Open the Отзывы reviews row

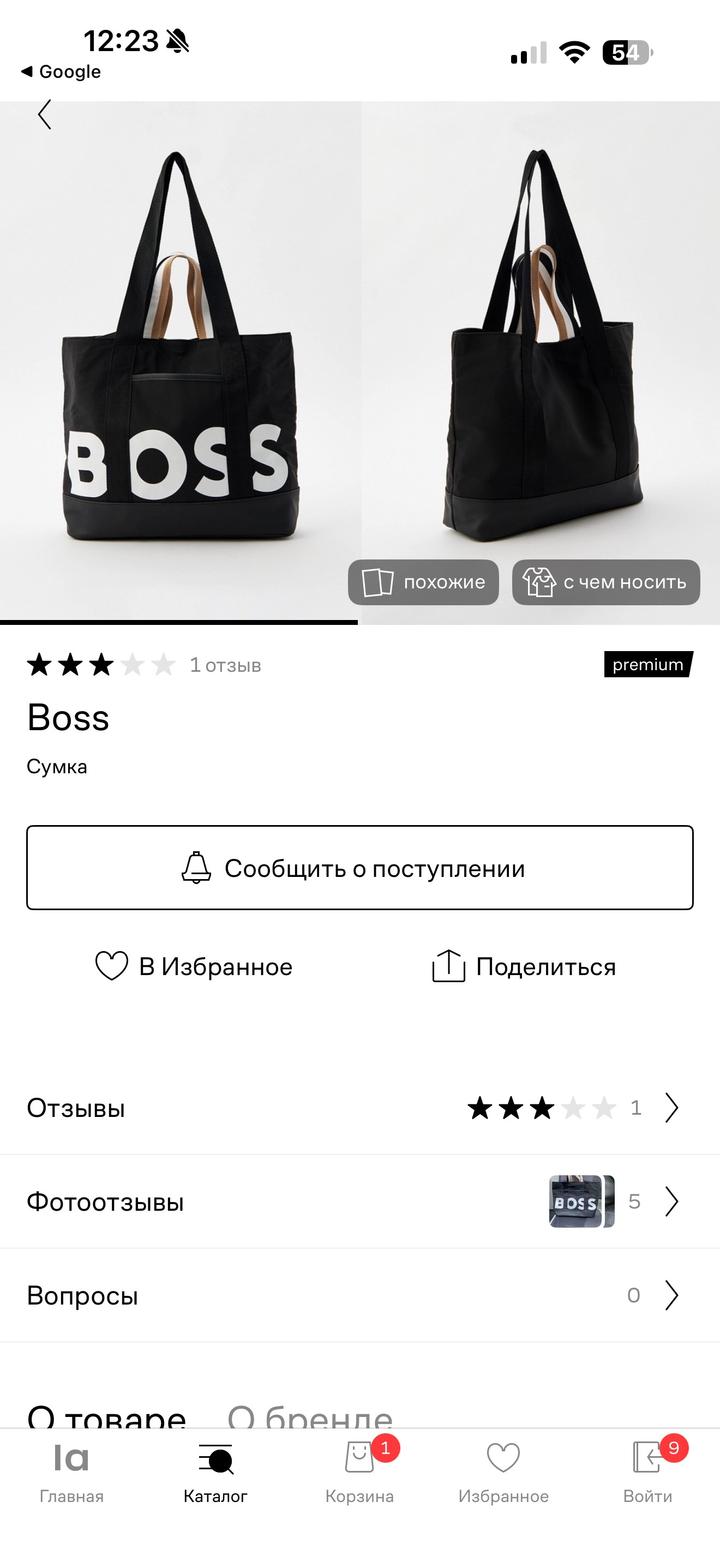tap(360, 1108)
